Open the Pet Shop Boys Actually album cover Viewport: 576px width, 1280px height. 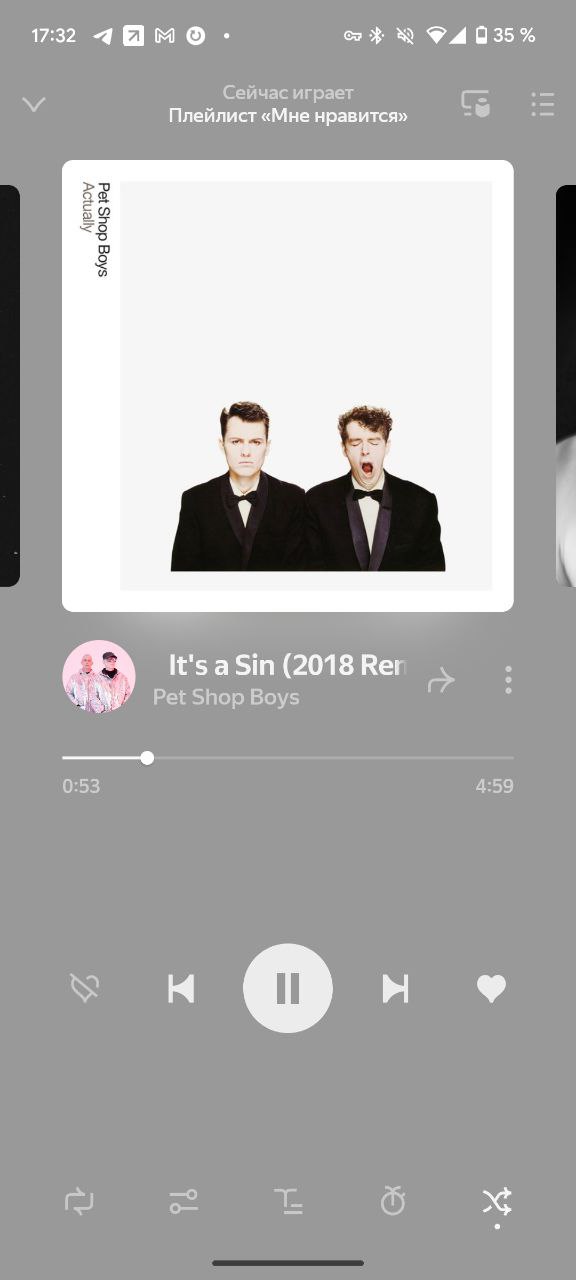point(288,386)
